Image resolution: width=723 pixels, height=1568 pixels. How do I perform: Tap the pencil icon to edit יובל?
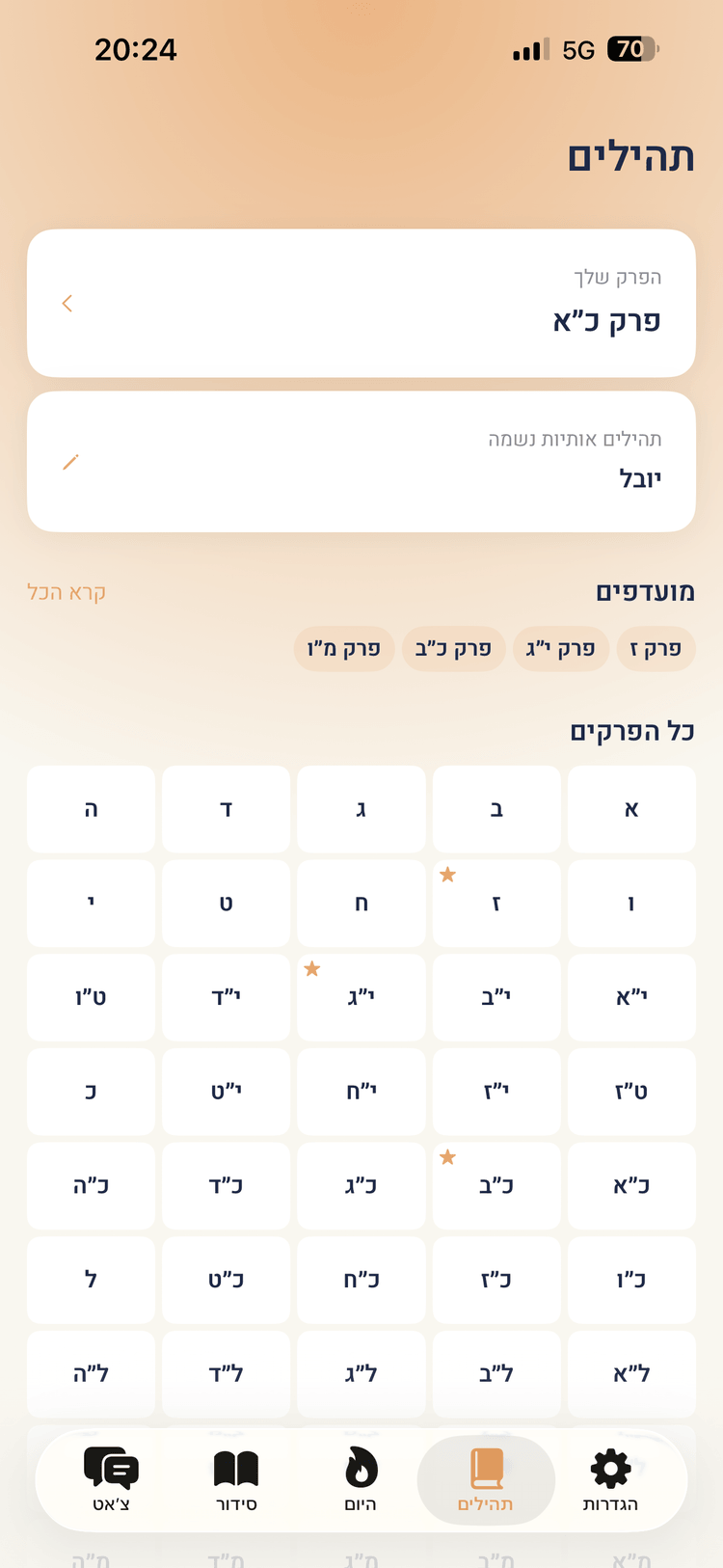tap(70, 461)
